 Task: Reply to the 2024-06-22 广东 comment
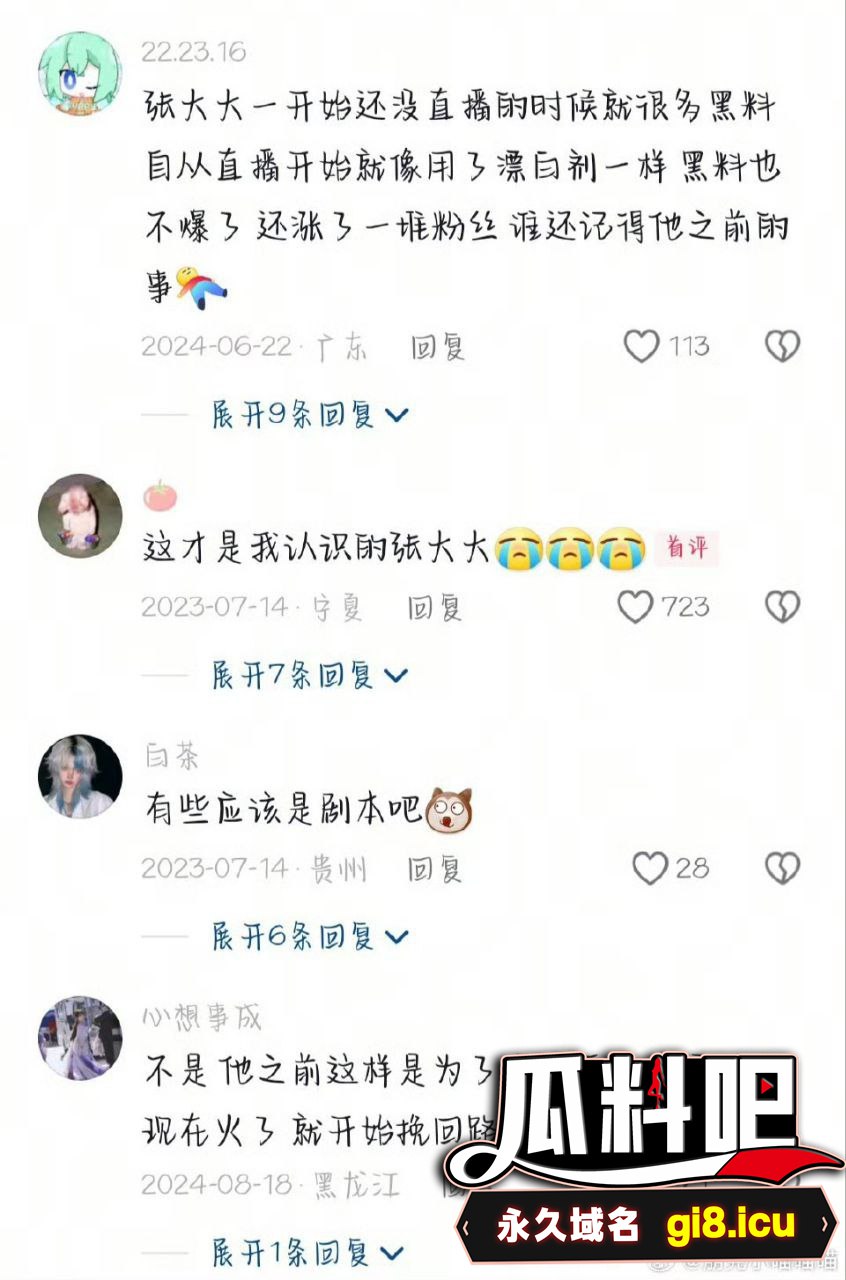pyautogui.click(x=438, y=347)
